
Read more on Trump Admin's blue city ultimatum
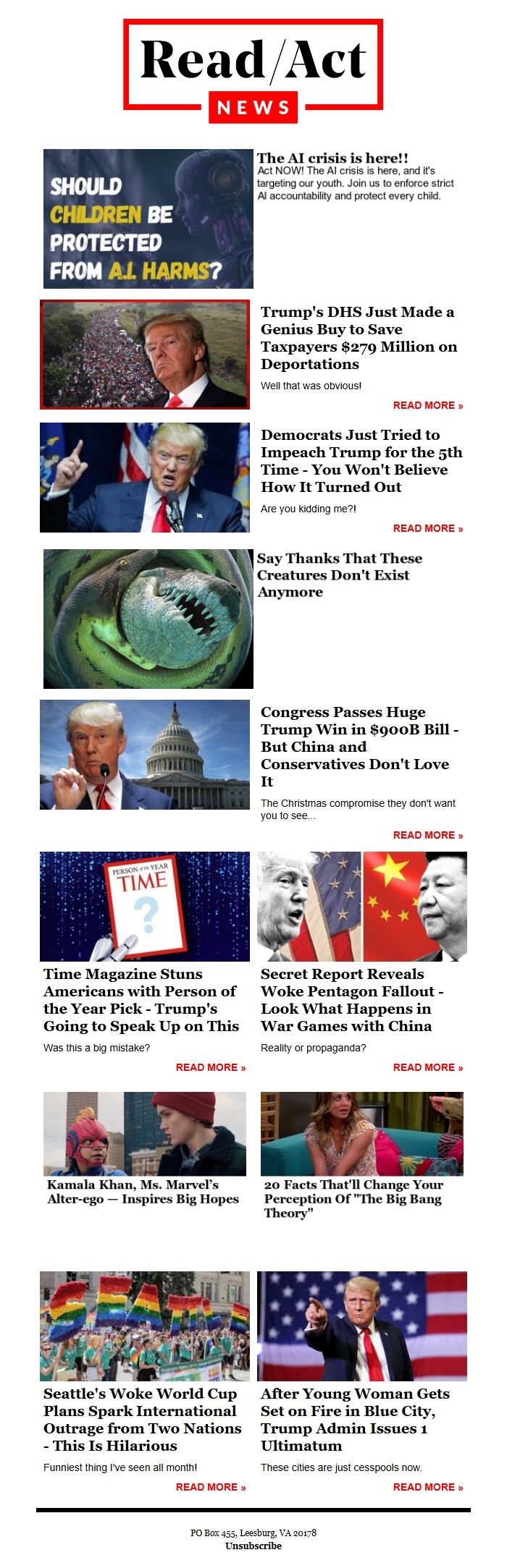(x=427, y=1487)
